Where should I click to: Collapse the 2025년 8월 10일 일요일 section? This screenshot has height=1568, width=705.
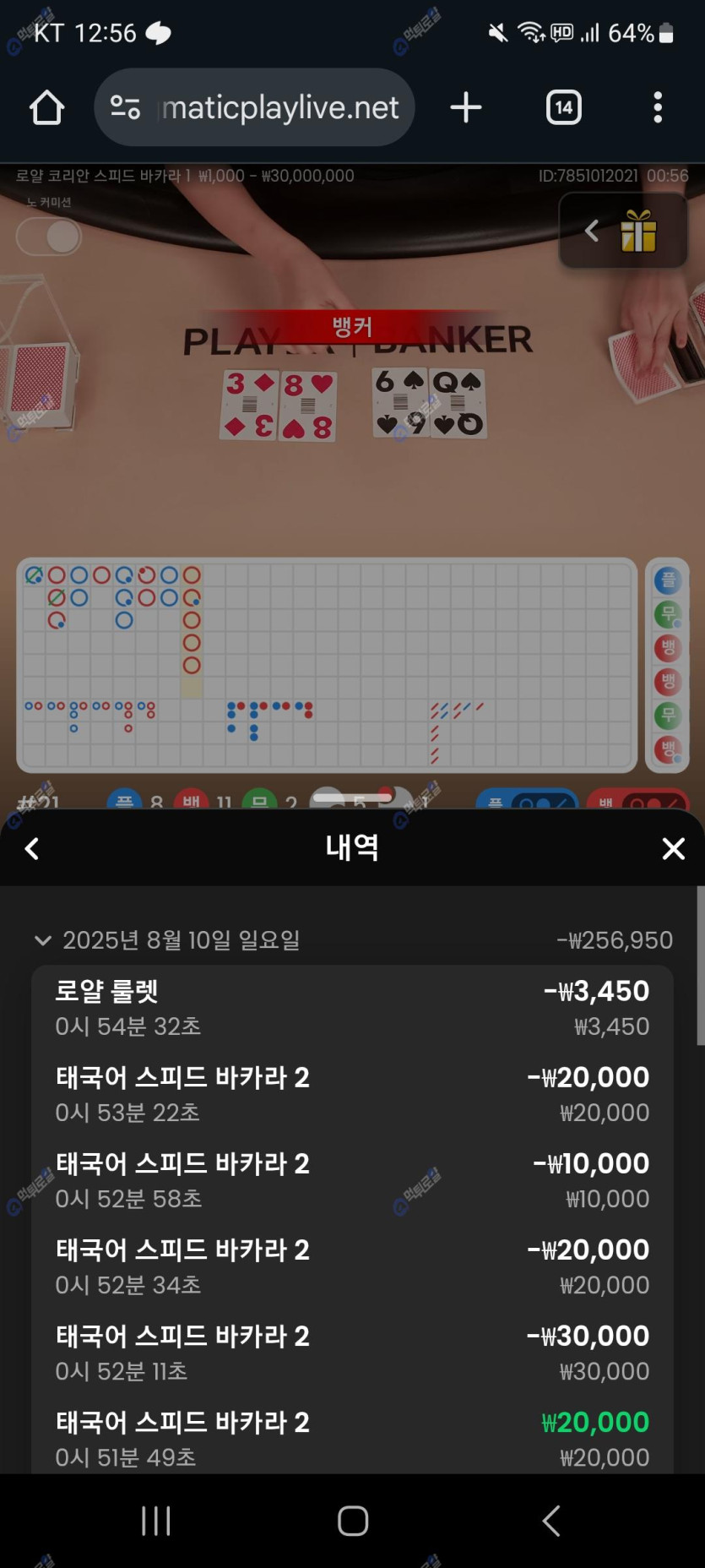[x=42, y=940]
